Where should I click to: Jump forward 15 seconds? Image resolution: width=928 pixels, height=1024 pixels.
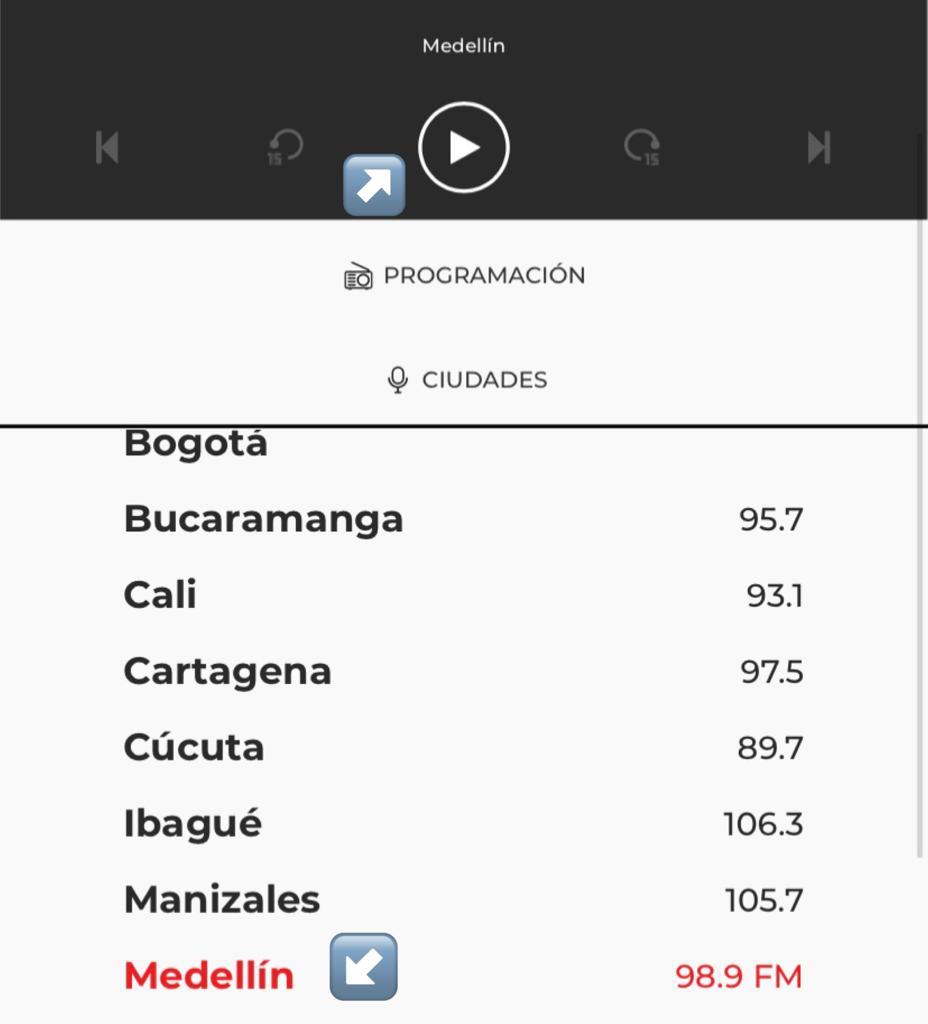coord(642,148)
